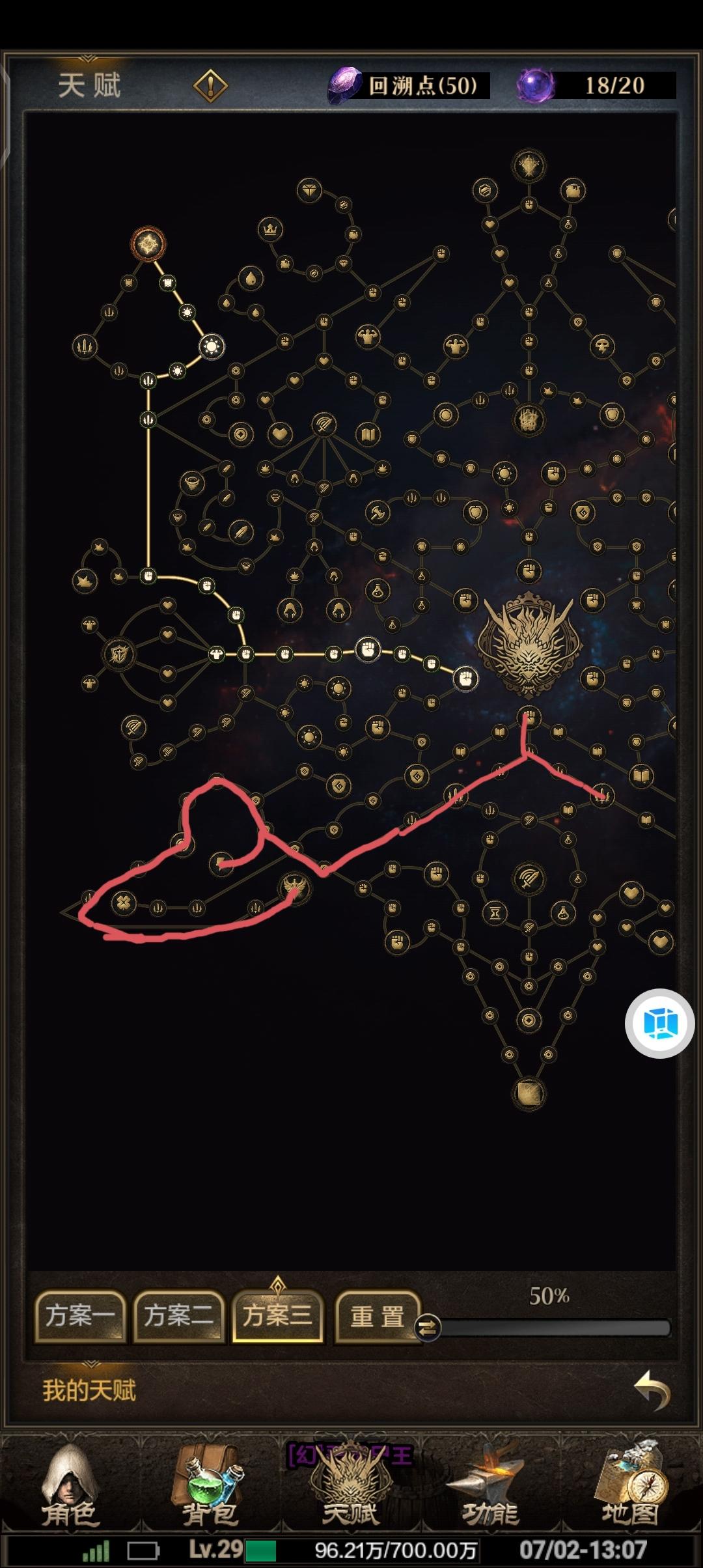Choose the 方案三 preset

pyautogui.click(x=278, y=1316)
